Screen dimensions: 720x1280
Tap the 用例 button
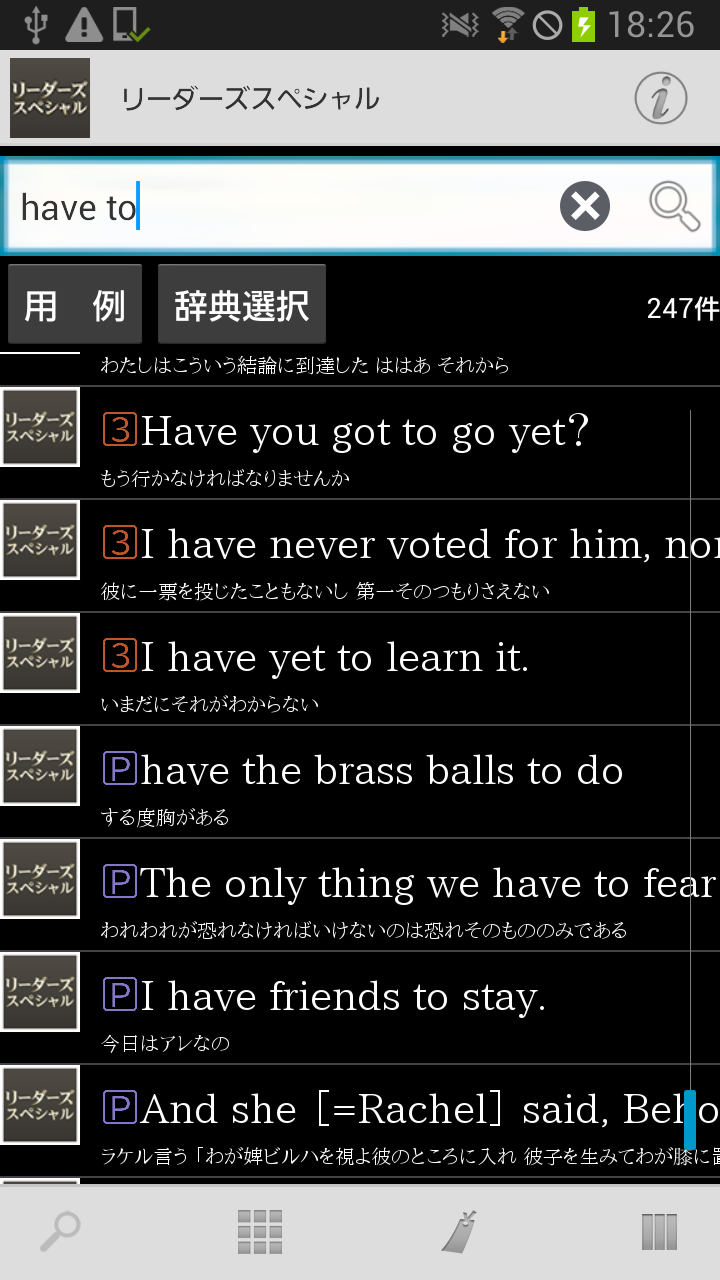tap(75, 305)
